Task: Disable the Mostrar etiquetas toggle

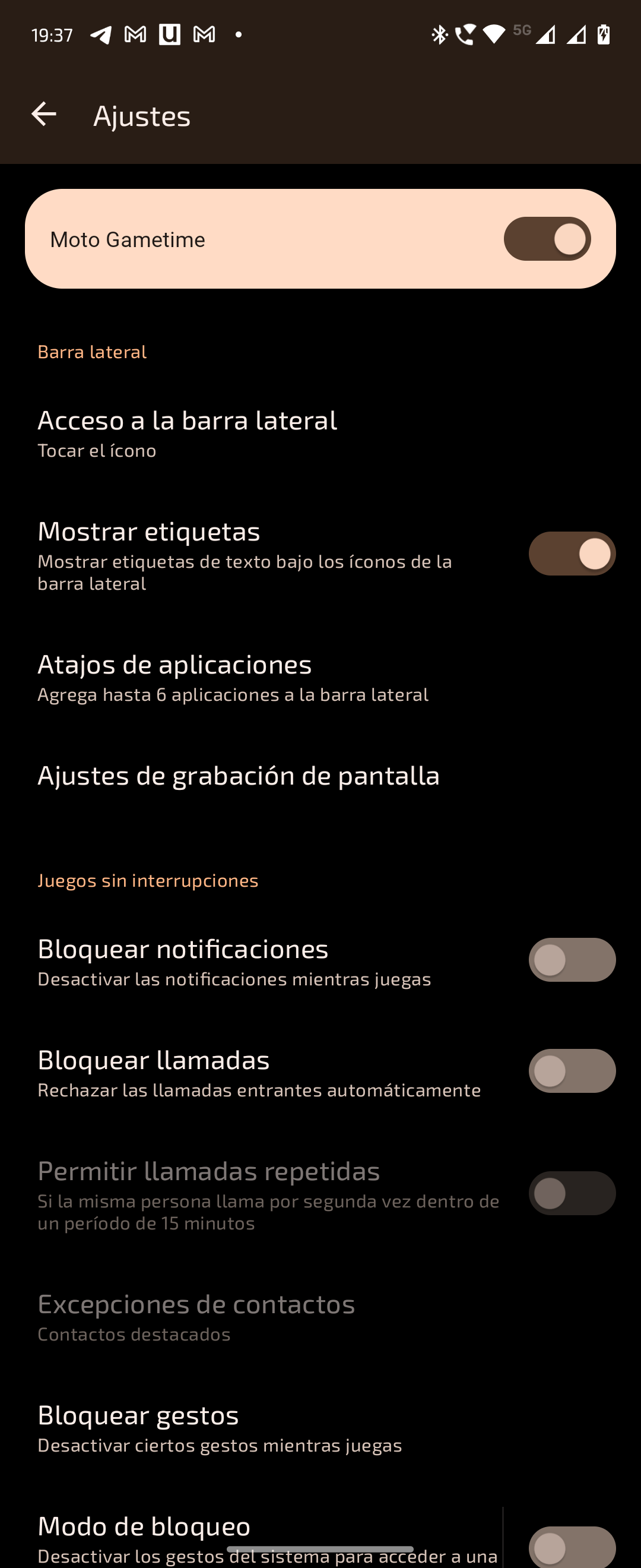Action: (572, 554)
